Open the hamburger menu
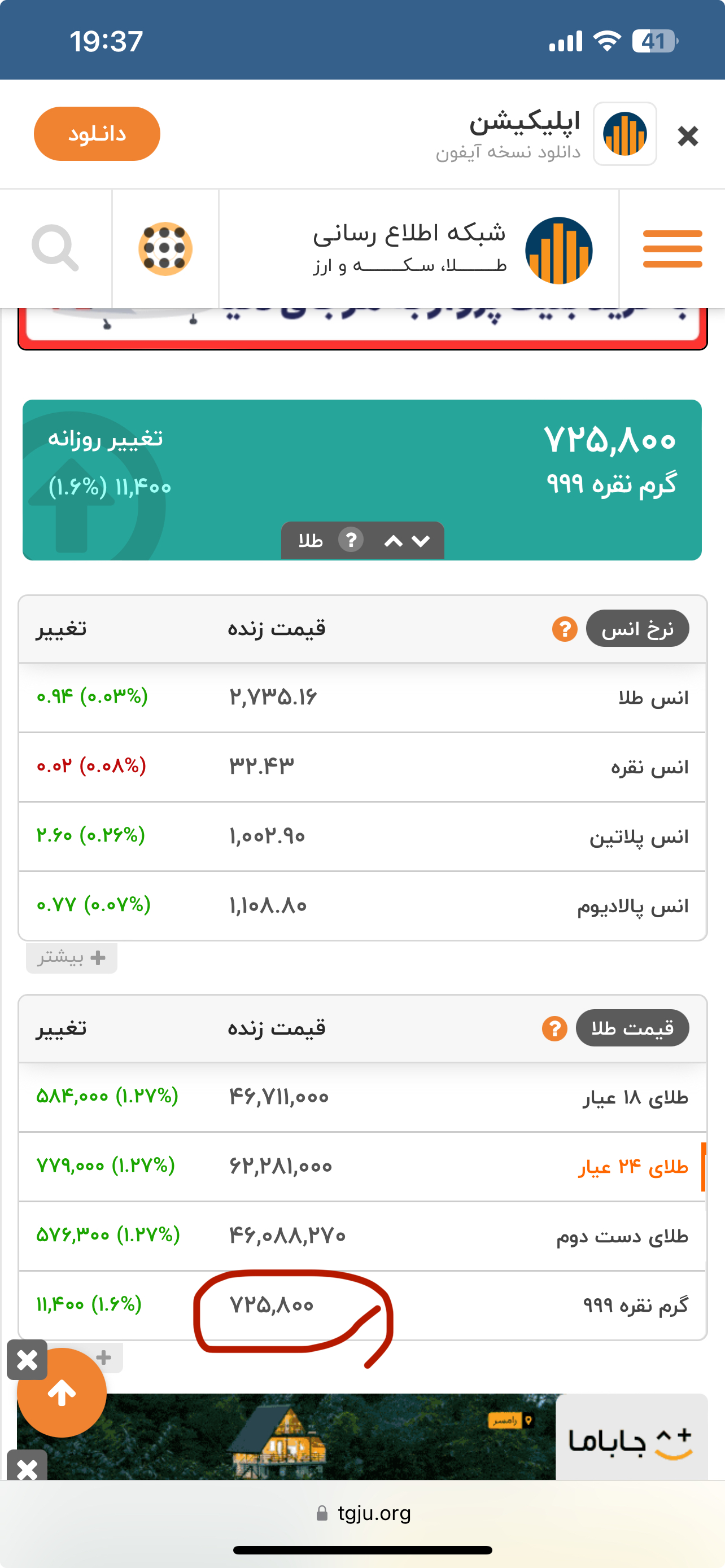 (672, 248)
